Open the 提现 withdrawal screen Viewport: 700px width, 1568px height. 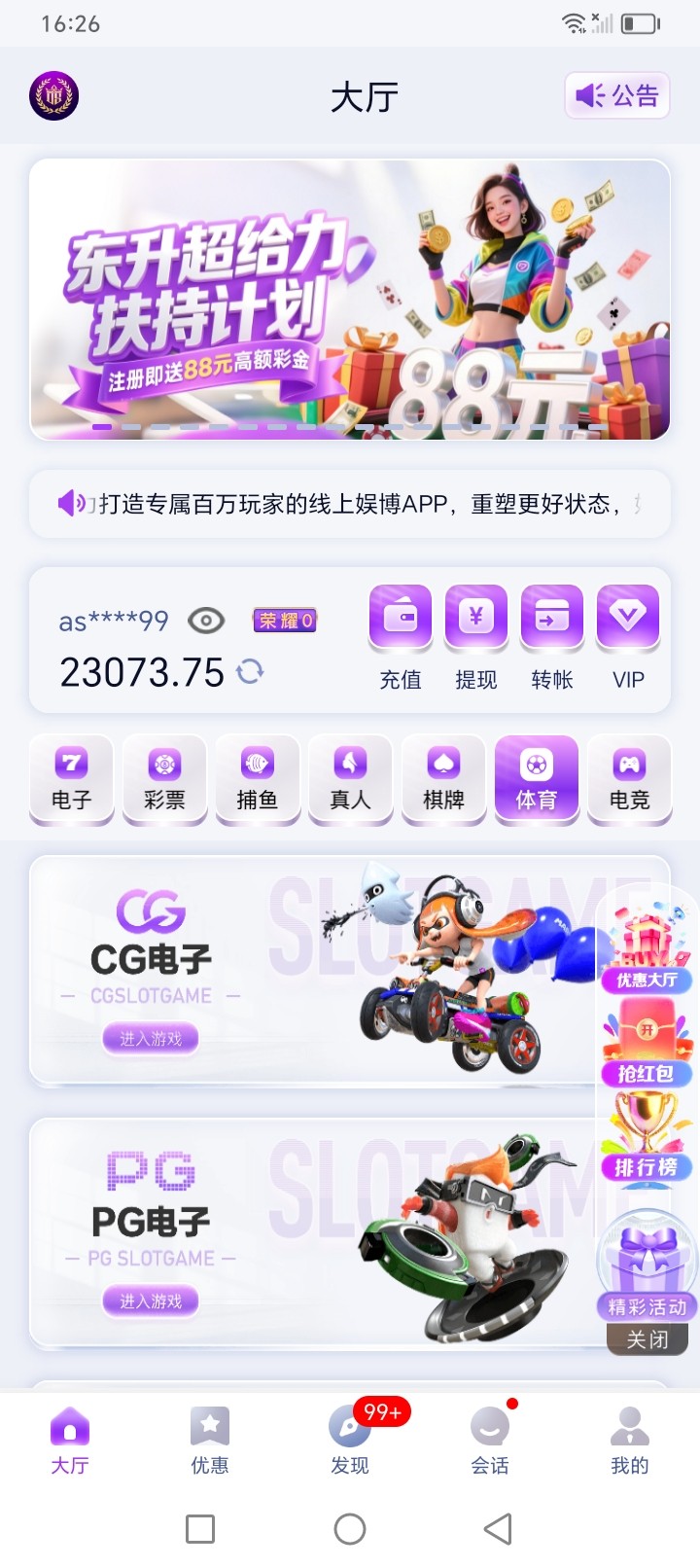(475, 615)
